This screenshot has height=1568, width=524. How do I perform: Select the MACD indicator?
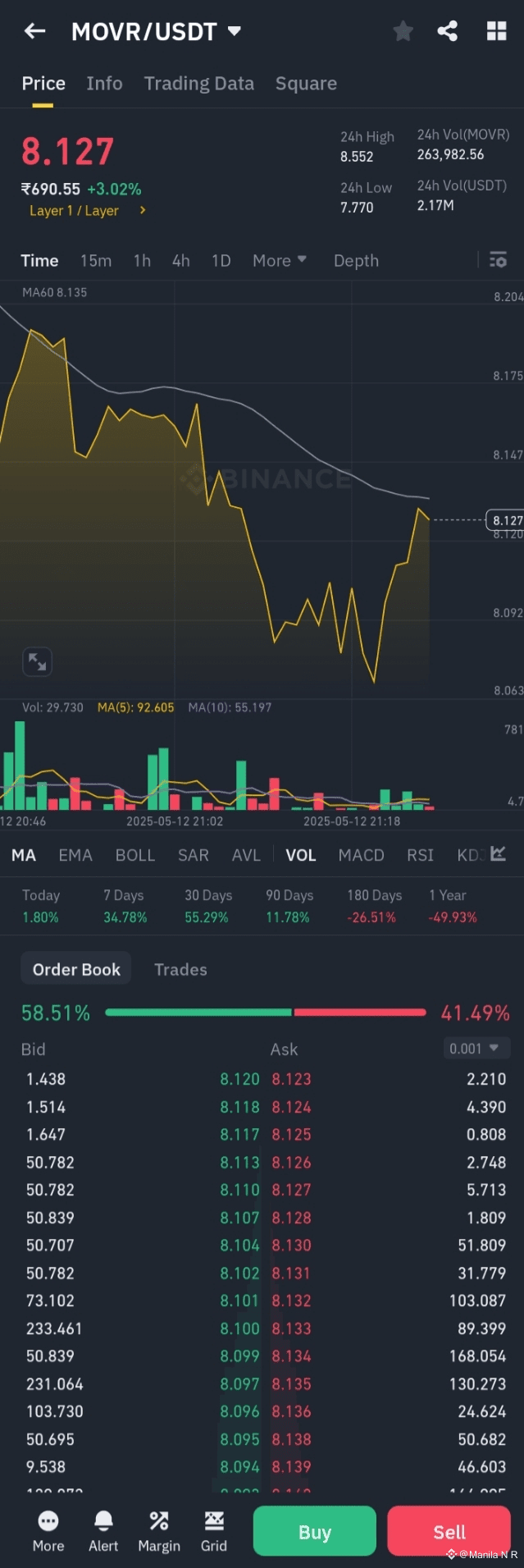point(361,855)
